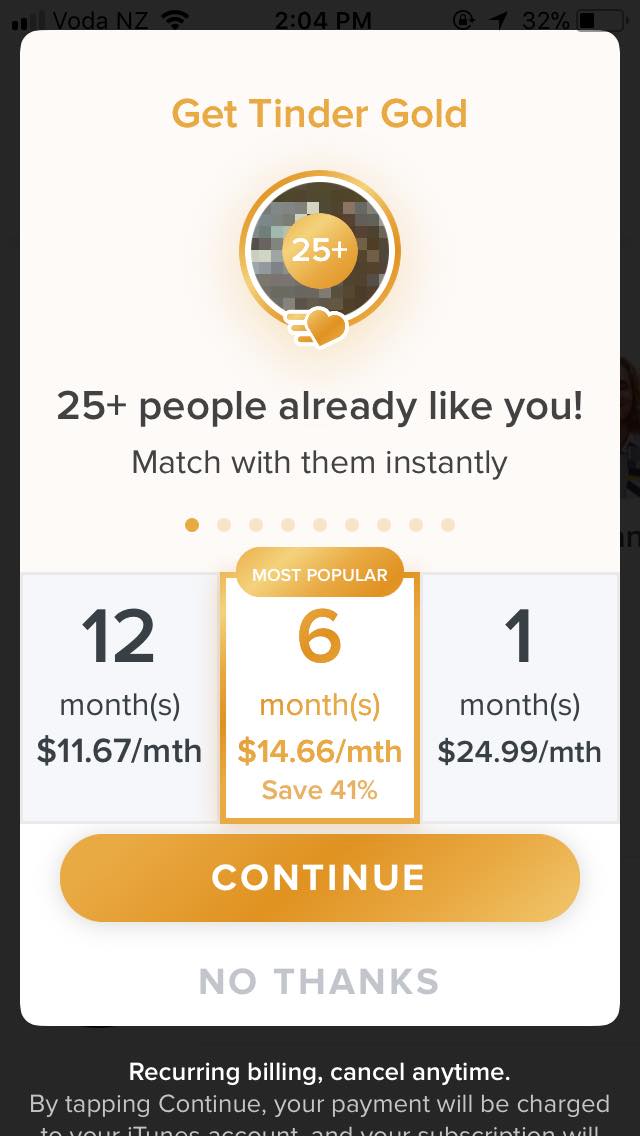Tap CONTINUE to purchase Tinder Gold
The height and width of the screenshot is (1136, 640).
pos(319,878)
